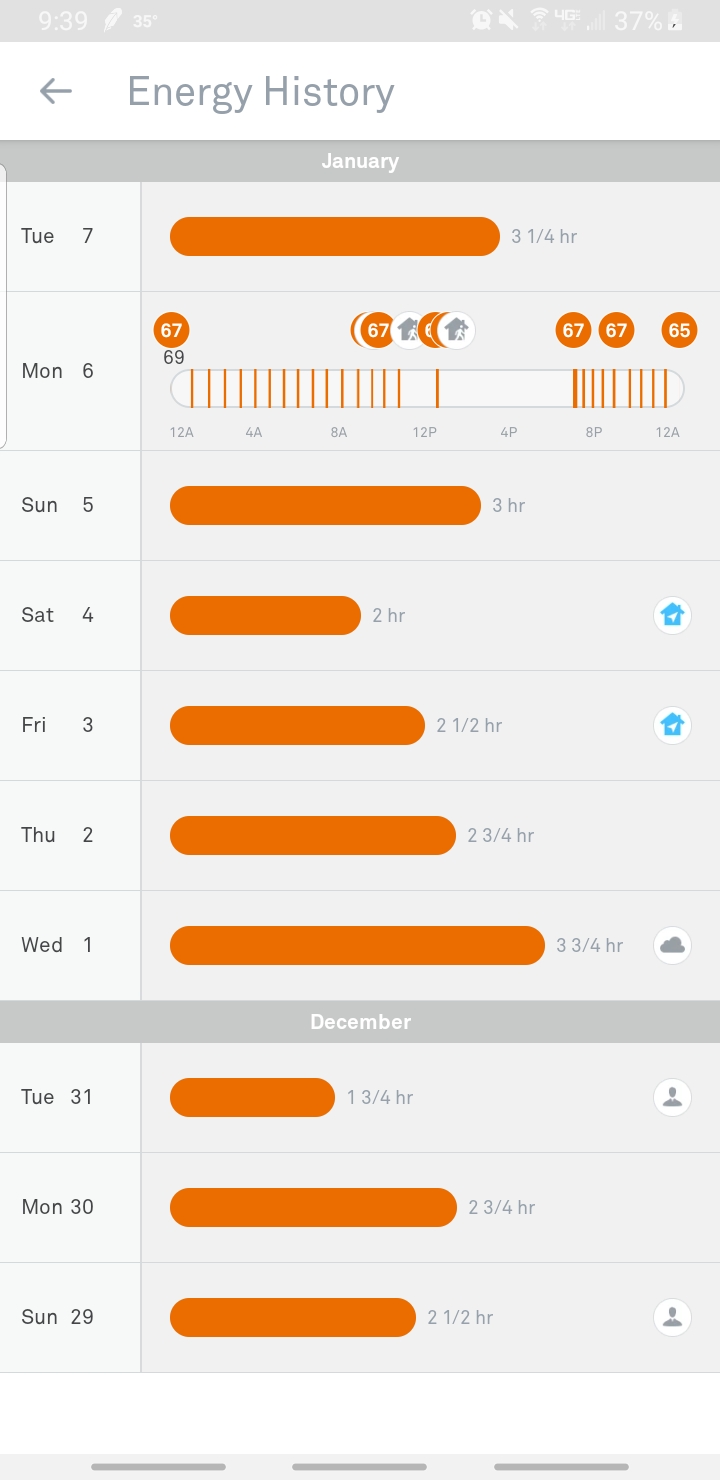
Task: Tap the back arrow in the header
Action: [55, 90]
